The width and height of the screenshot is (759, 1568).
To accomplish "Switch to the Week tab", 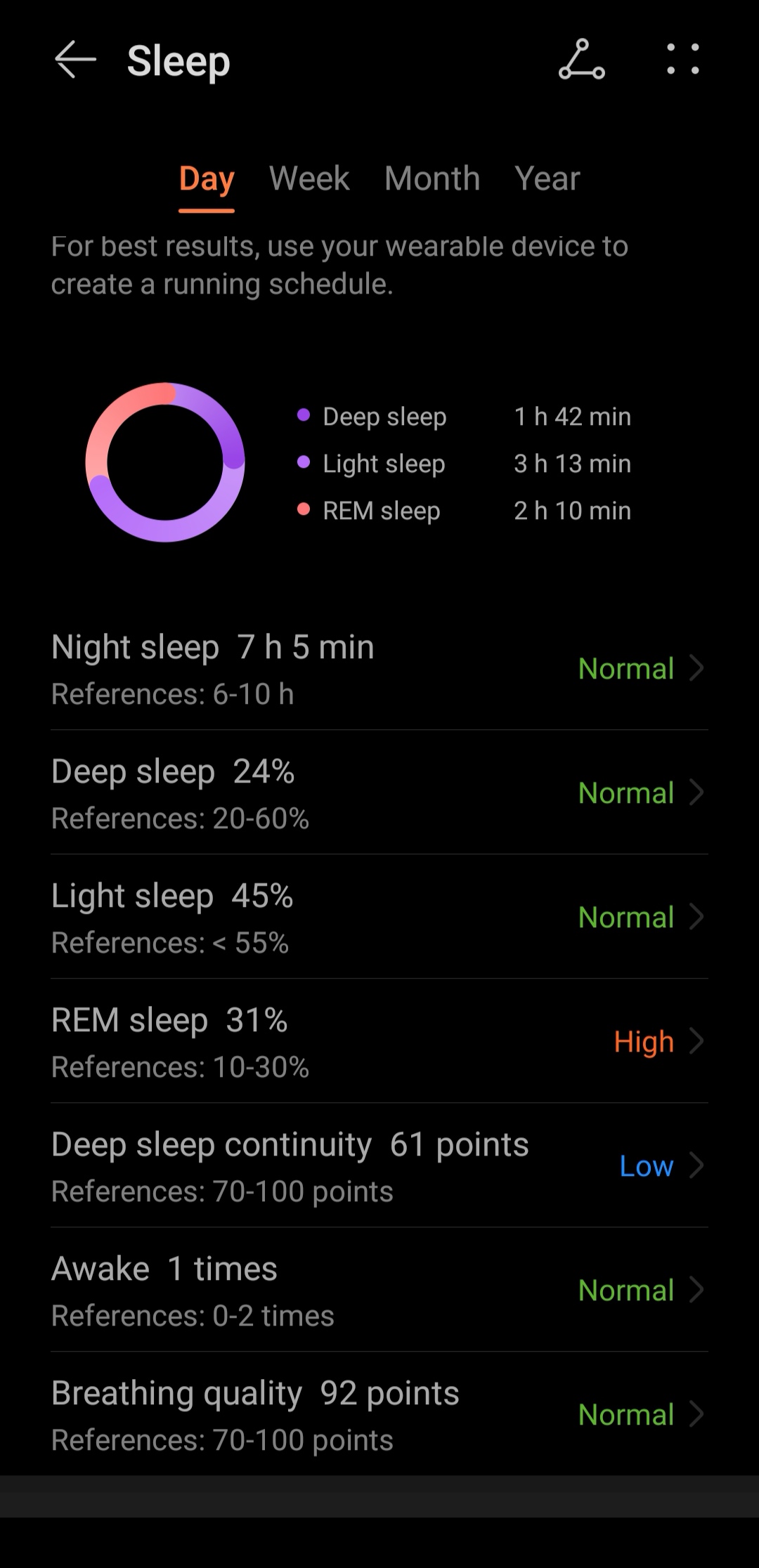I will (309, 178).
